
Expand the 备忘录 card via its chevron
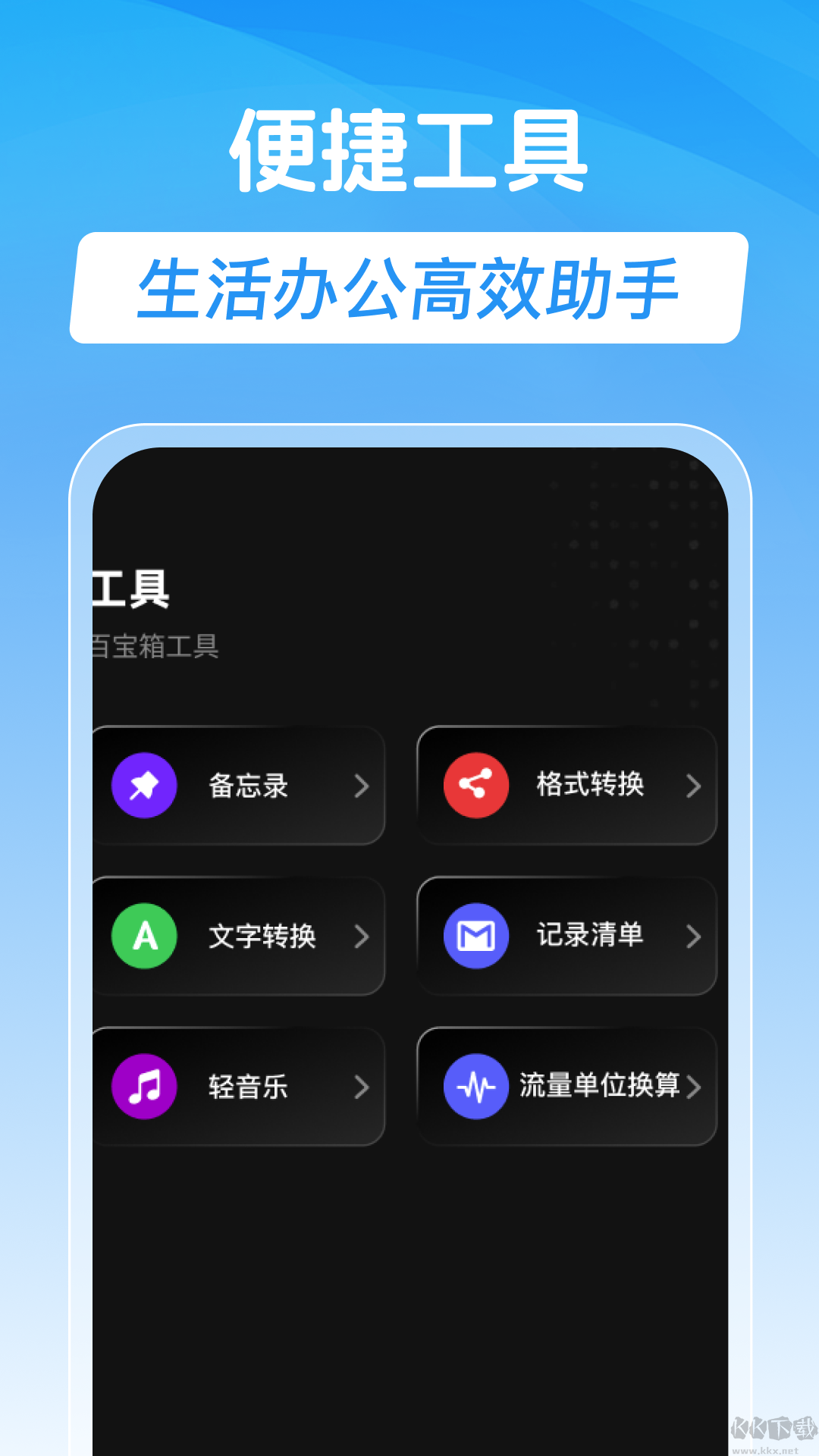pos(362,786)
